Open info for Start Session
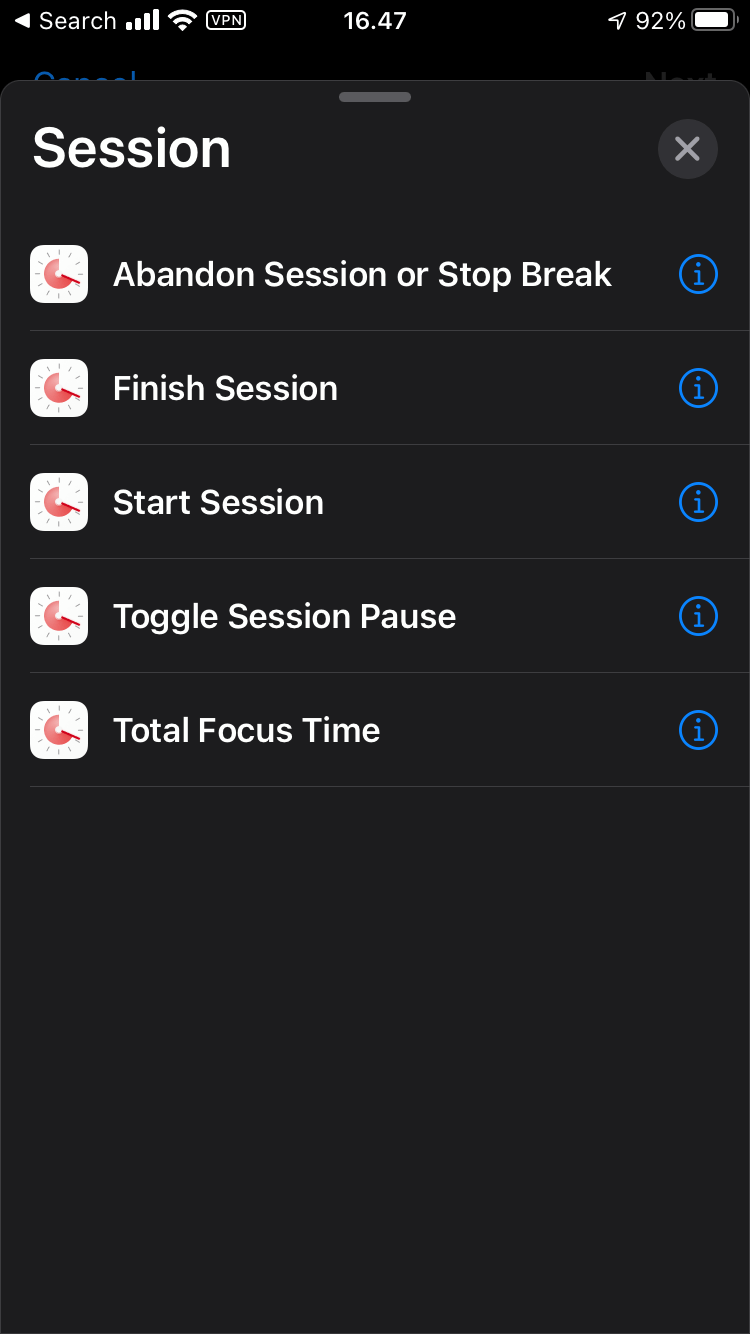This screenshot has height=1334, width=750. click(698, 502)
